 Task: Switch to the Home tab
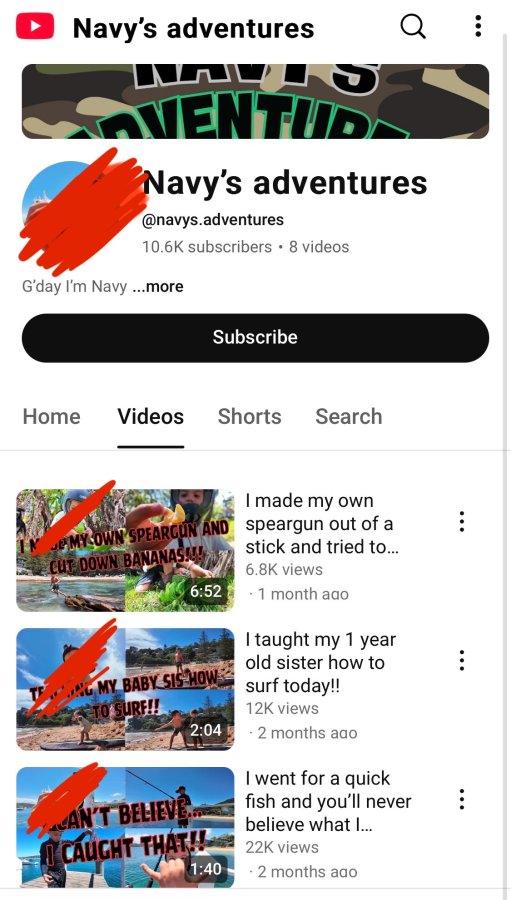52,417
